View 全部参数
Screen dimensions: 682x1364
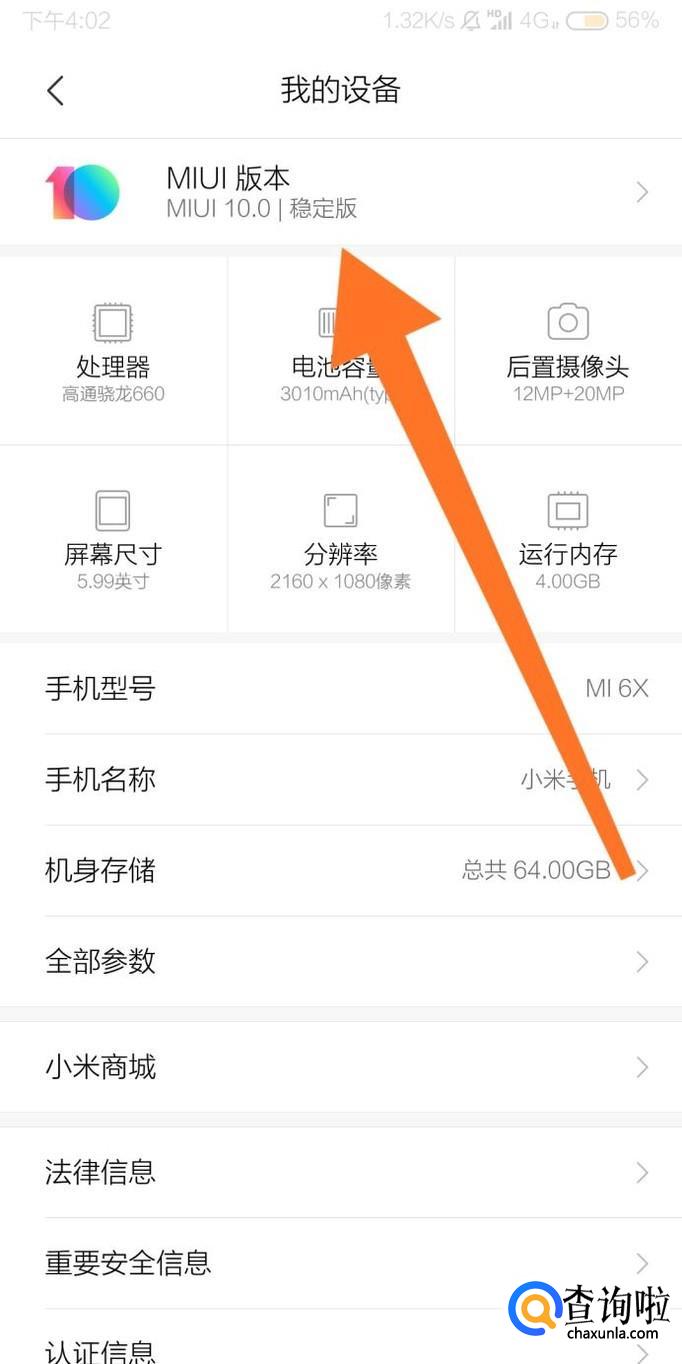point(341,962)
